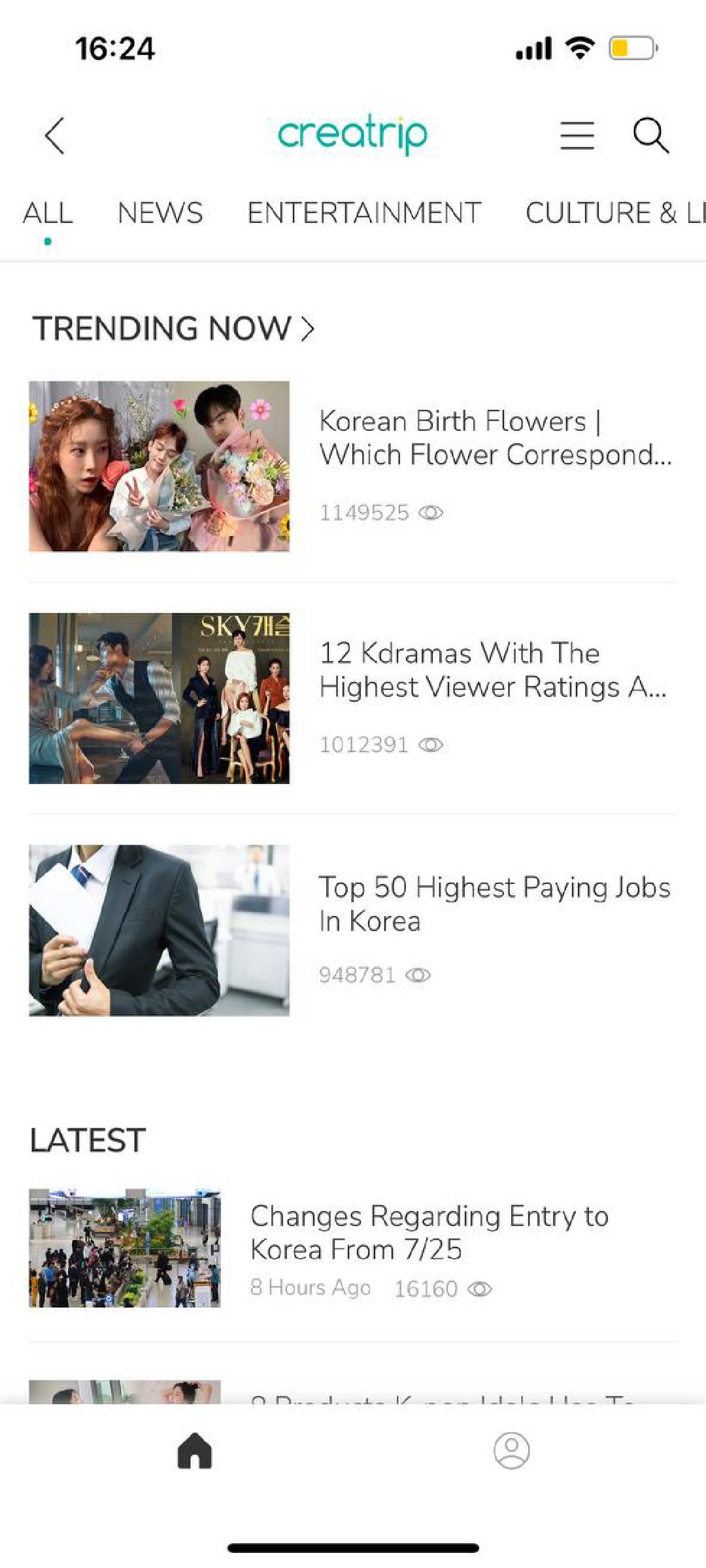Open Changes Regarding Entry to Korea article
The image size is (706, 1568).
353,1248
